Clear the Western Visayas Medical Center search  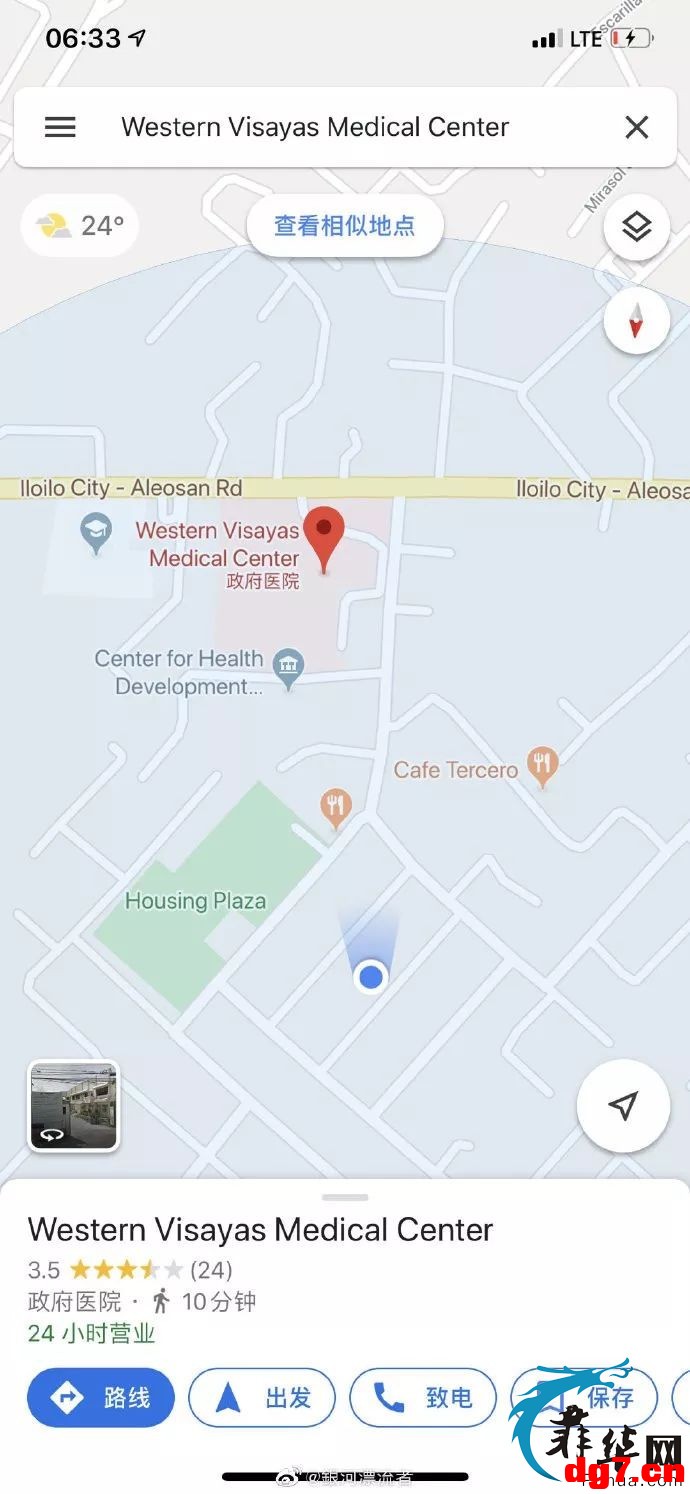pos(637,127)
